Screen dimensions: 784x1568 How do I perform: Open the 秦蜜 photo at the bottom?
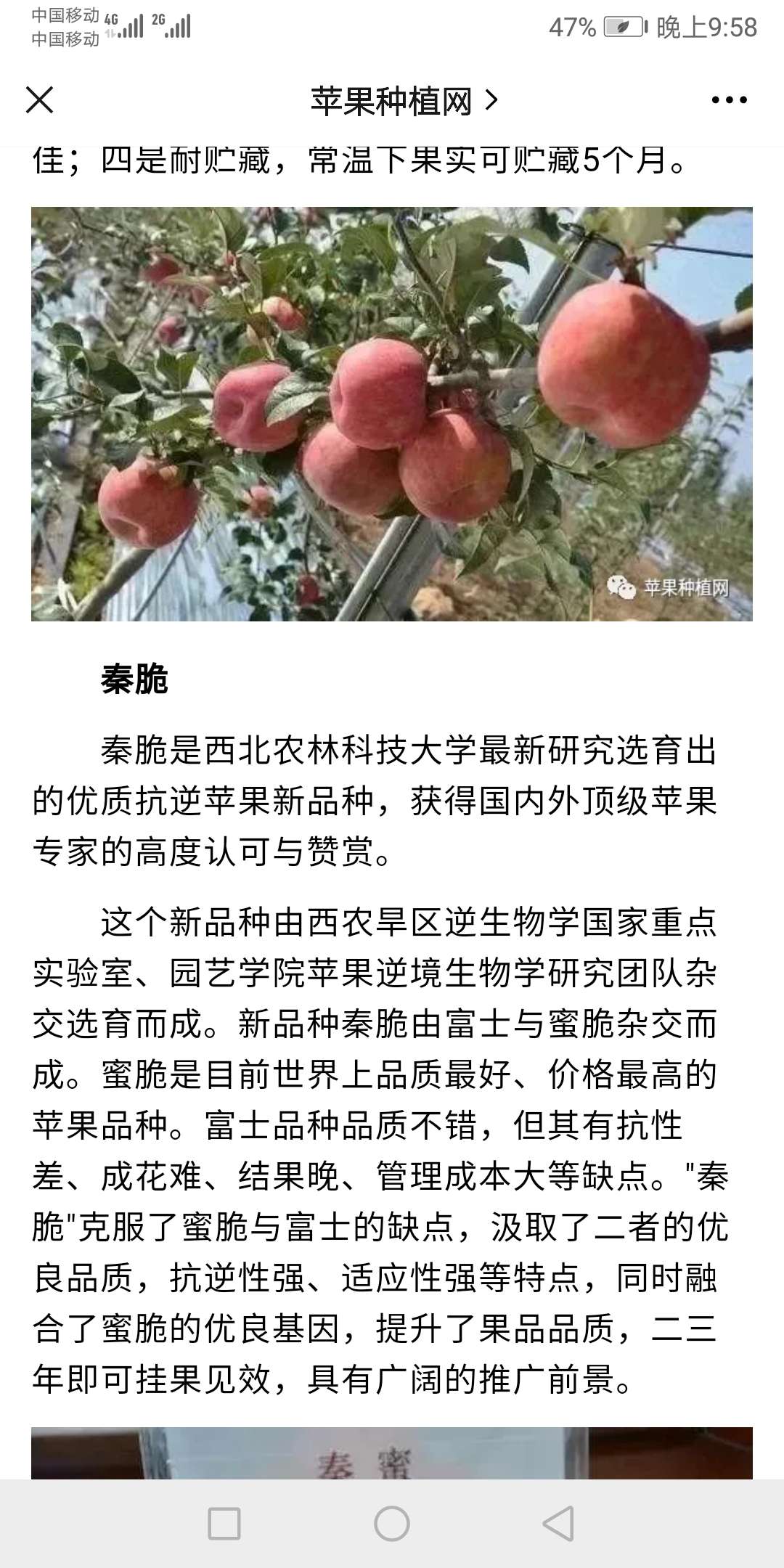pos(392,1454)
